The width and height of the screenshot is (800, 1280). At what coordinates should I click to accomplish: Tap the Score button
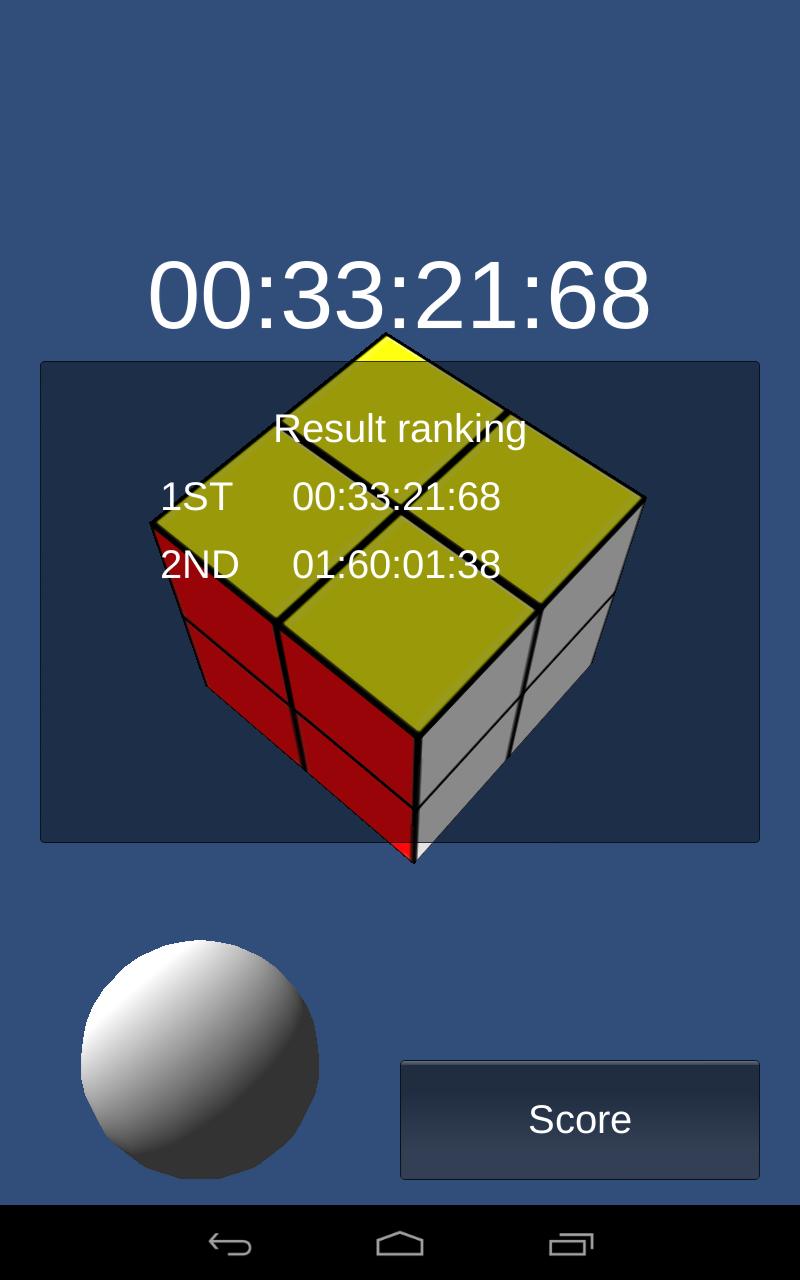click(579, 1119)
